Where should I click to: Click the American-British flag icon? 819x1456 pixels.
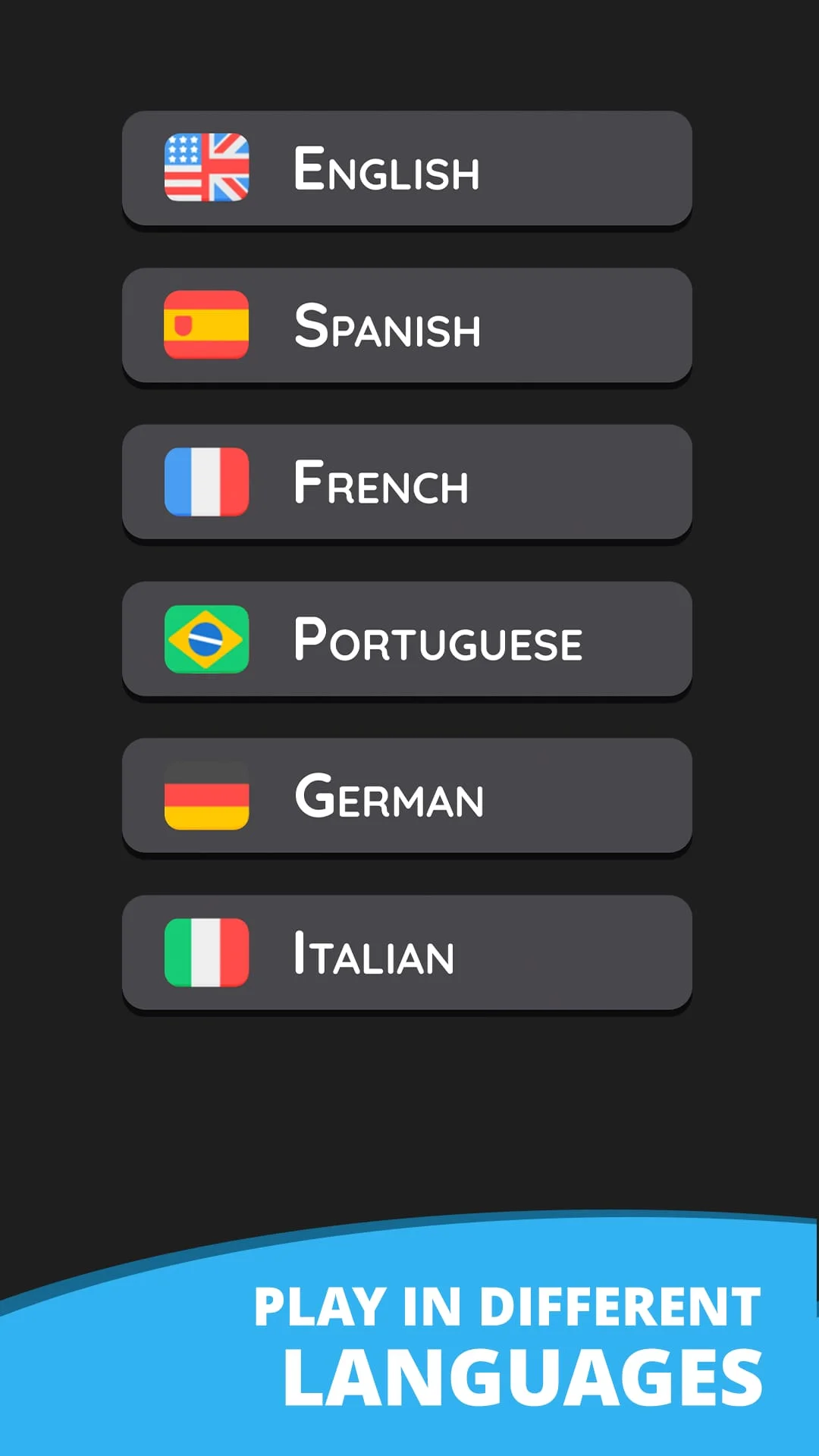pyautogui.click(x=206, y=168)
